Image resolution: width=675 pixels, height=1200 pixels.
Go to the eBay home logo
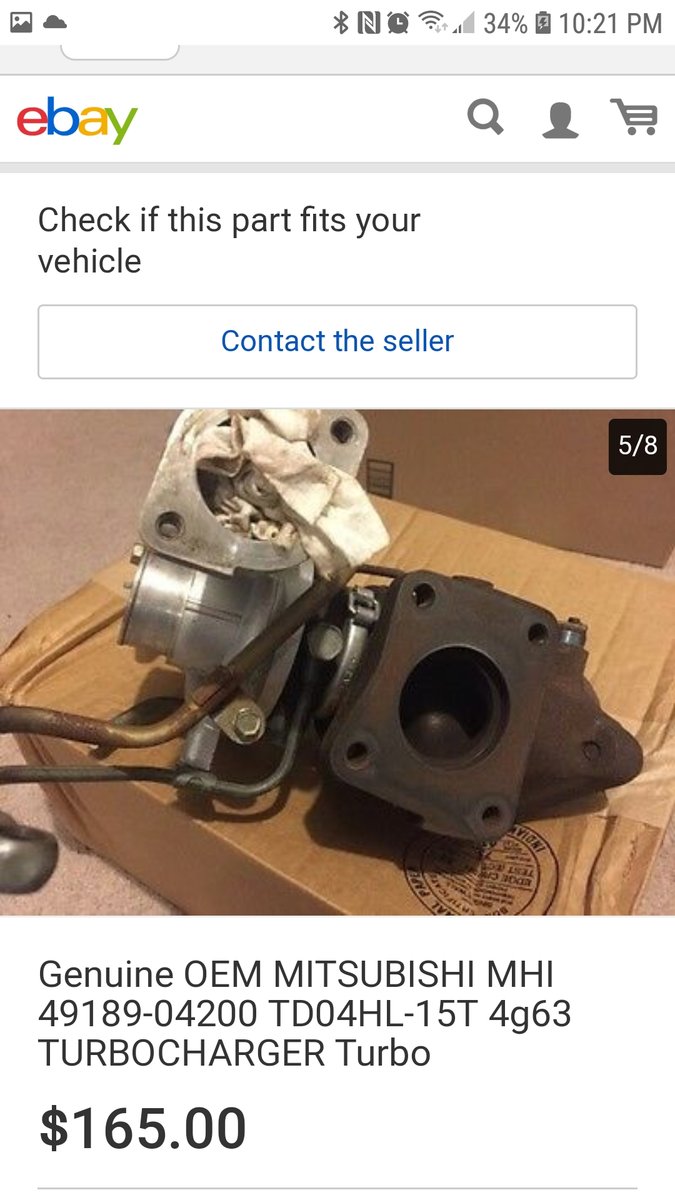77,120
